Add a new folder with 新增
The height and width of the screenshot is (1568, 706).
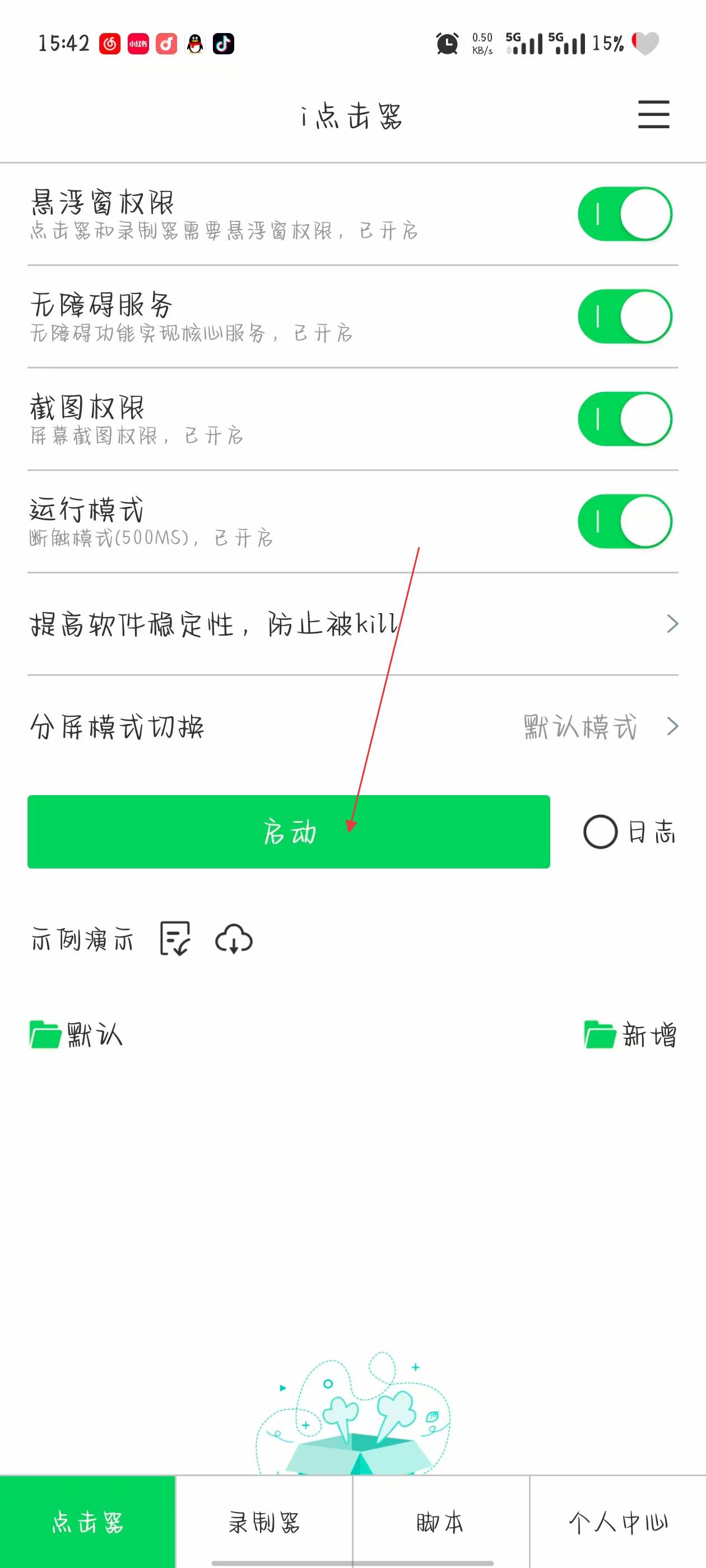630,1035
